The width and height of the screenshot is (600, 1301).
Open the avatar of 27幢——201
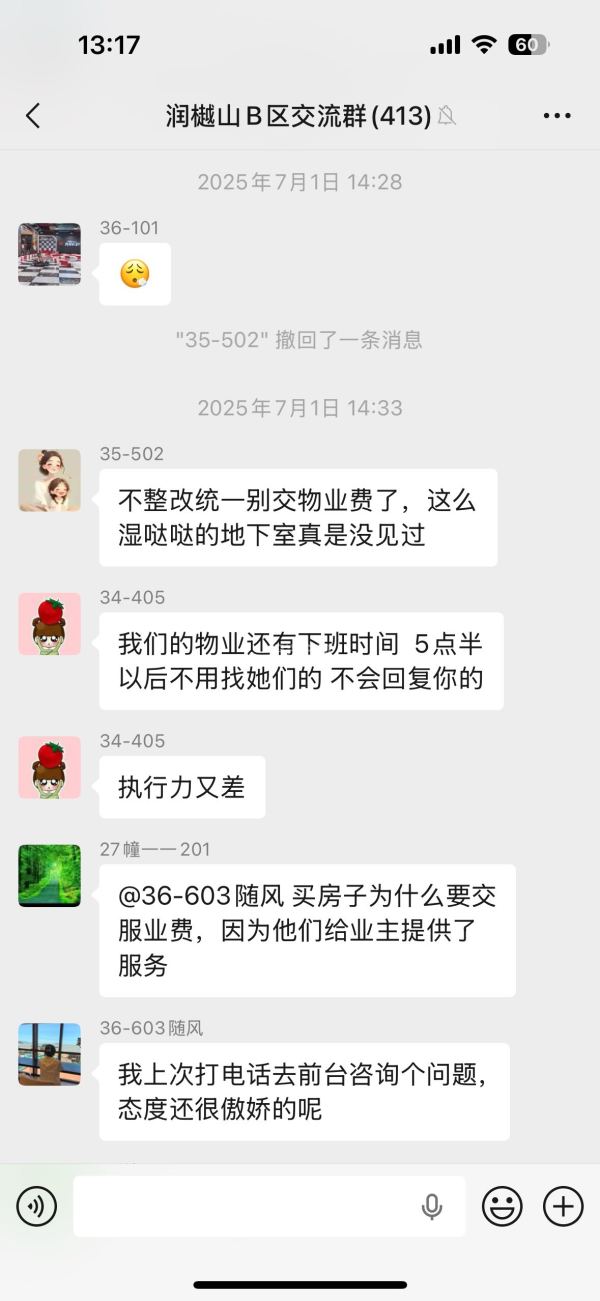[49, 875]
